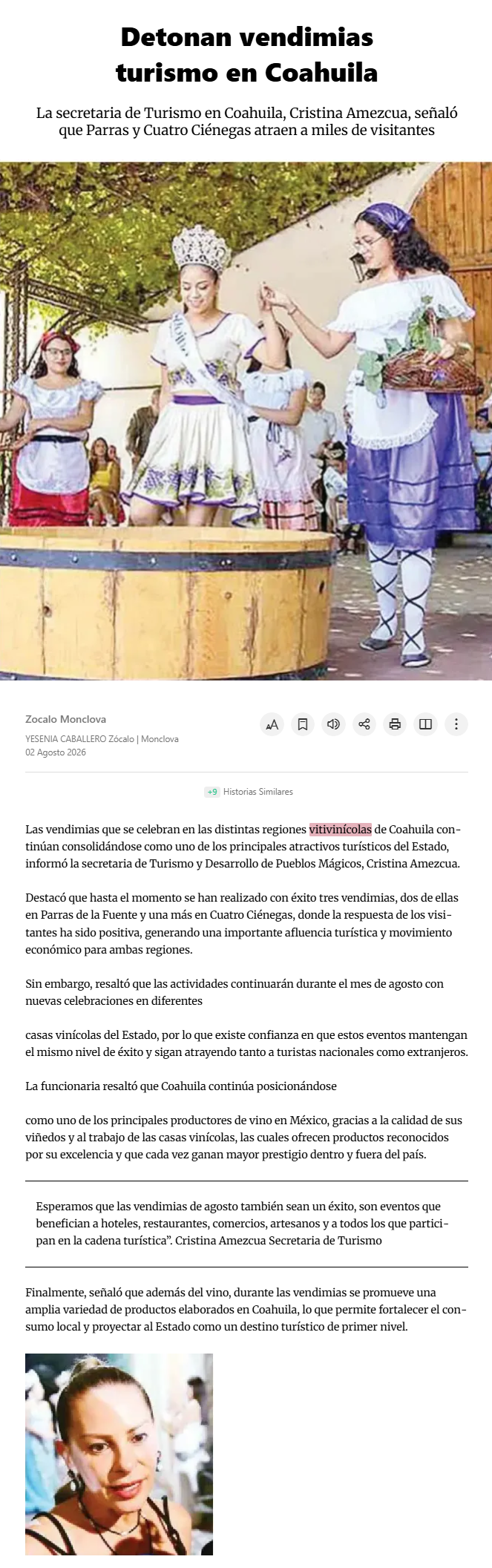Screen dimensions: 492x1568
Task: Listen to the article with the speaker icon
Action: tap(333, 724)
